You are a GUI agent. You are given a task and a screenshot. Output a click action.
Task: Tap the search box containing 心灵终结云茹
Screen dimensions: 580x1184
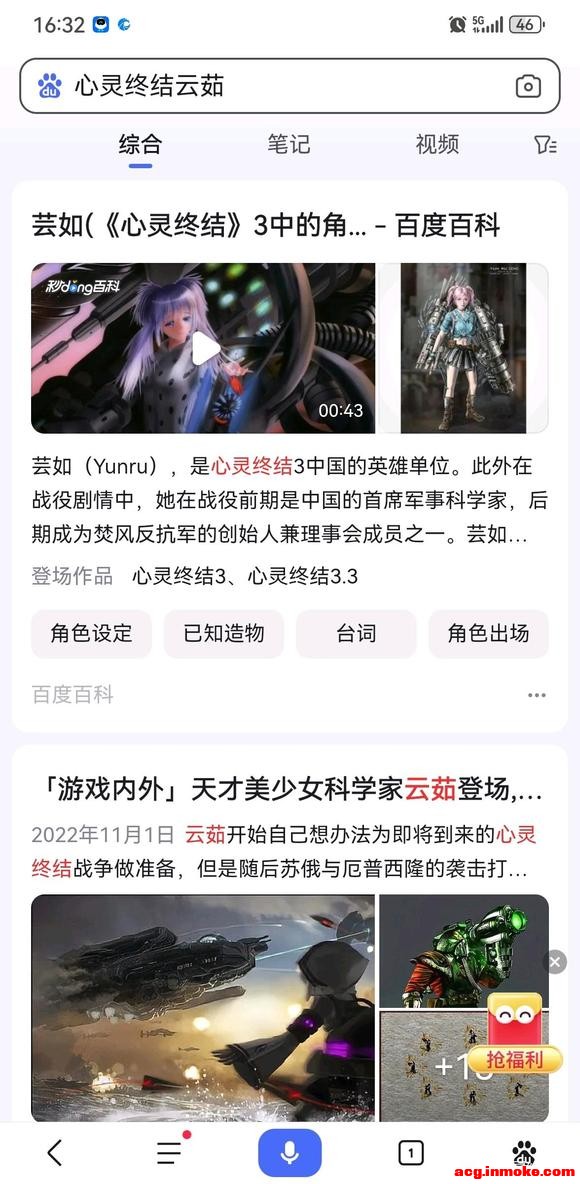coord(290,86)
